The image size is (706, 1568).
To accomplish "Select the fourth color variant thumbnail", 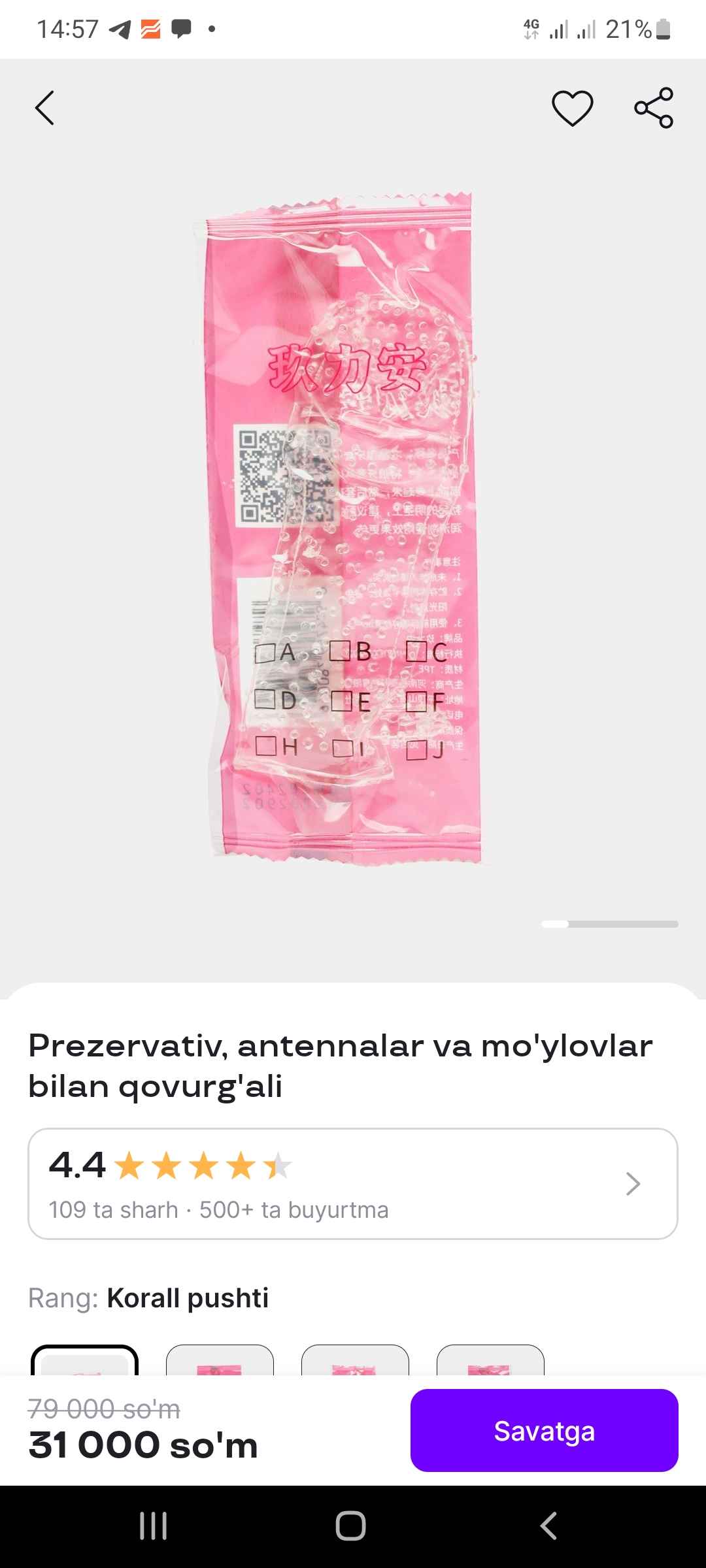I will (x=491, y=1365).
